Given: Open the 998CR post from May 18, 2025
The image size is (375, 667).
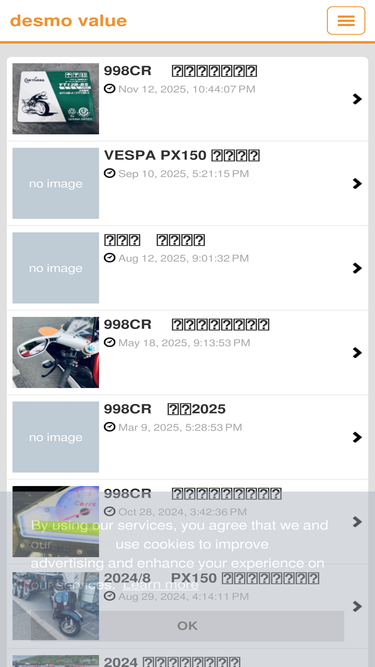Looking at the screenshot, I should point(188,353).
